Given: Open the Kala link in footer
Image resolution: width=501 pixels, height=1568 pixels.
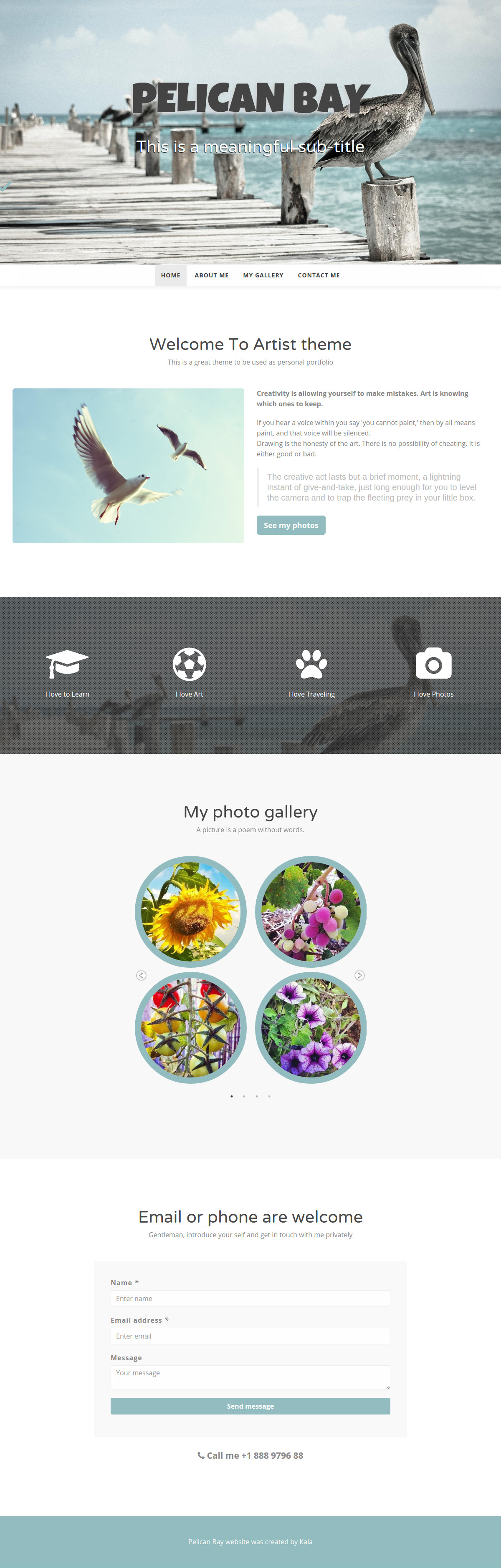Looking at the screenshot, I should [x=306, y=1541].
